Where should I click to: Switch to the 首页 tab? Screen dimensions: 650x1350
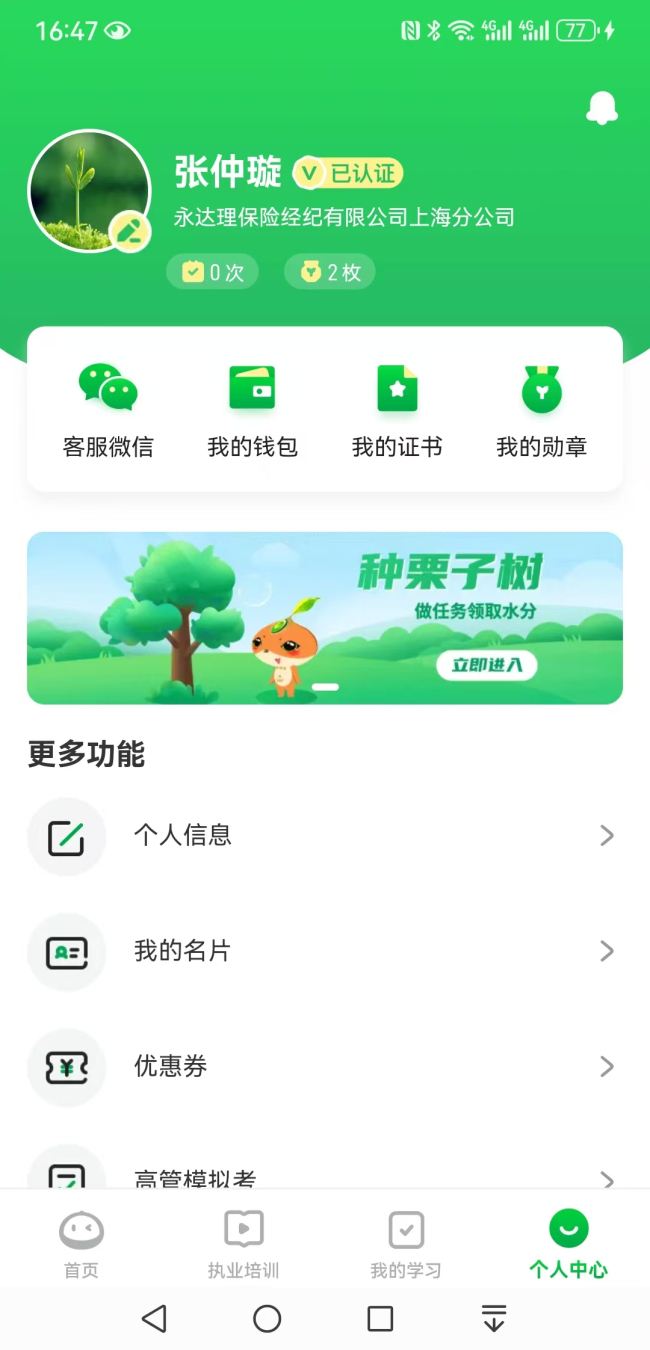click(81, 1245)
